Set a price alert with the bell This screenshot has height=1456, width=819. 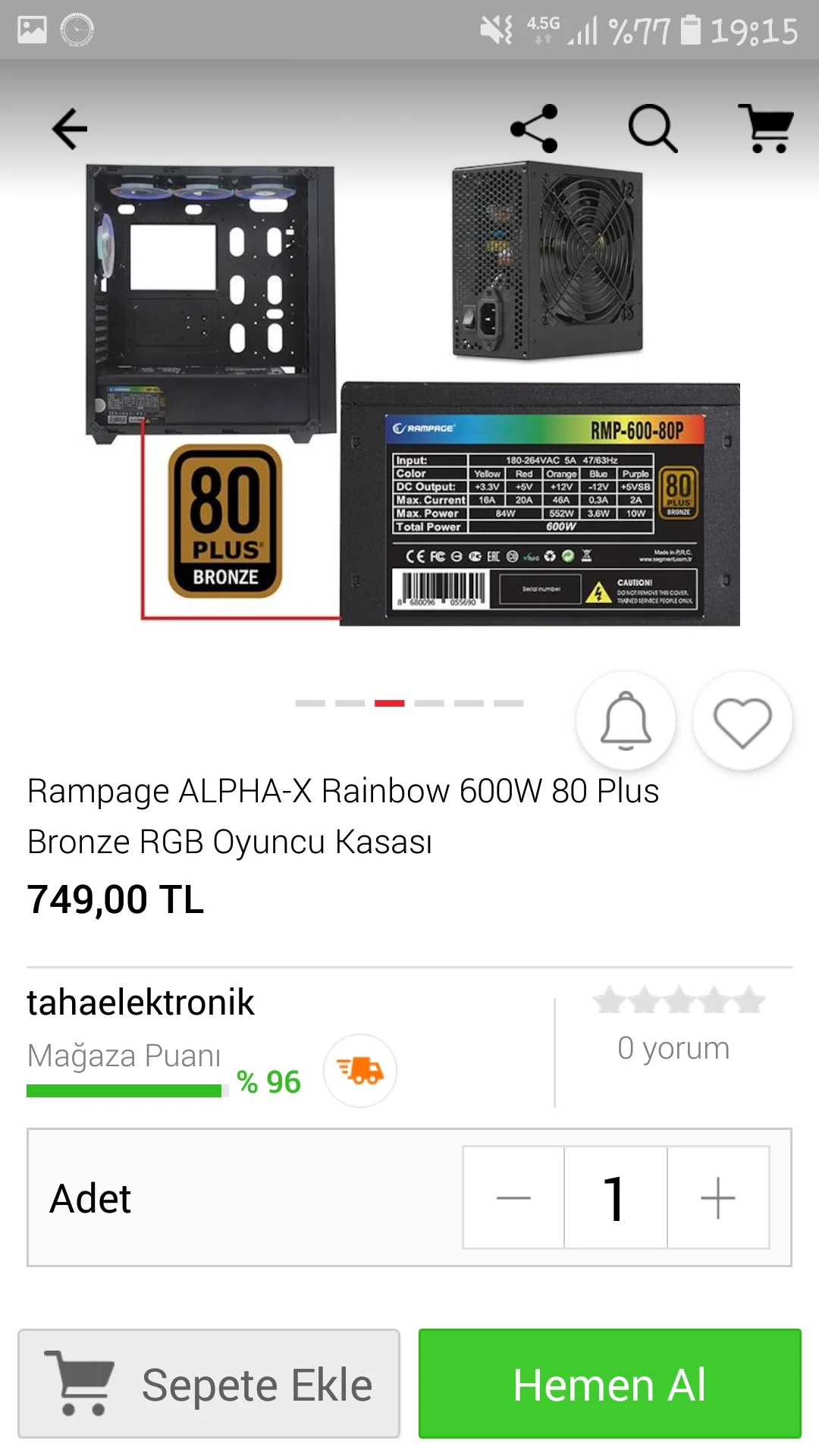(x=626, y=720)
